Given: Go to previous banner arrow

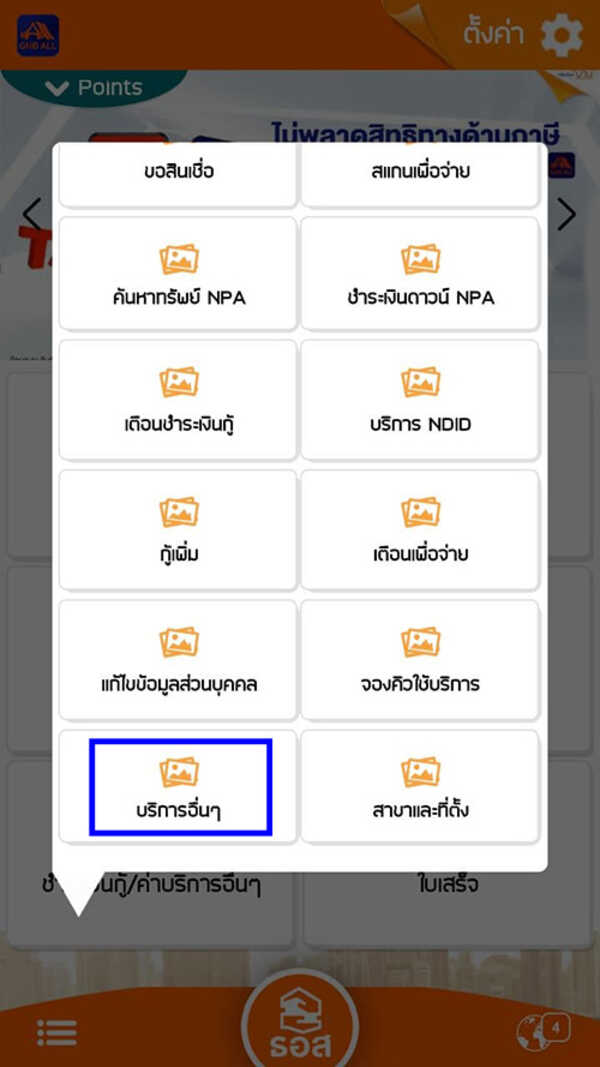Looking at the screenshot, I should 32,214.
